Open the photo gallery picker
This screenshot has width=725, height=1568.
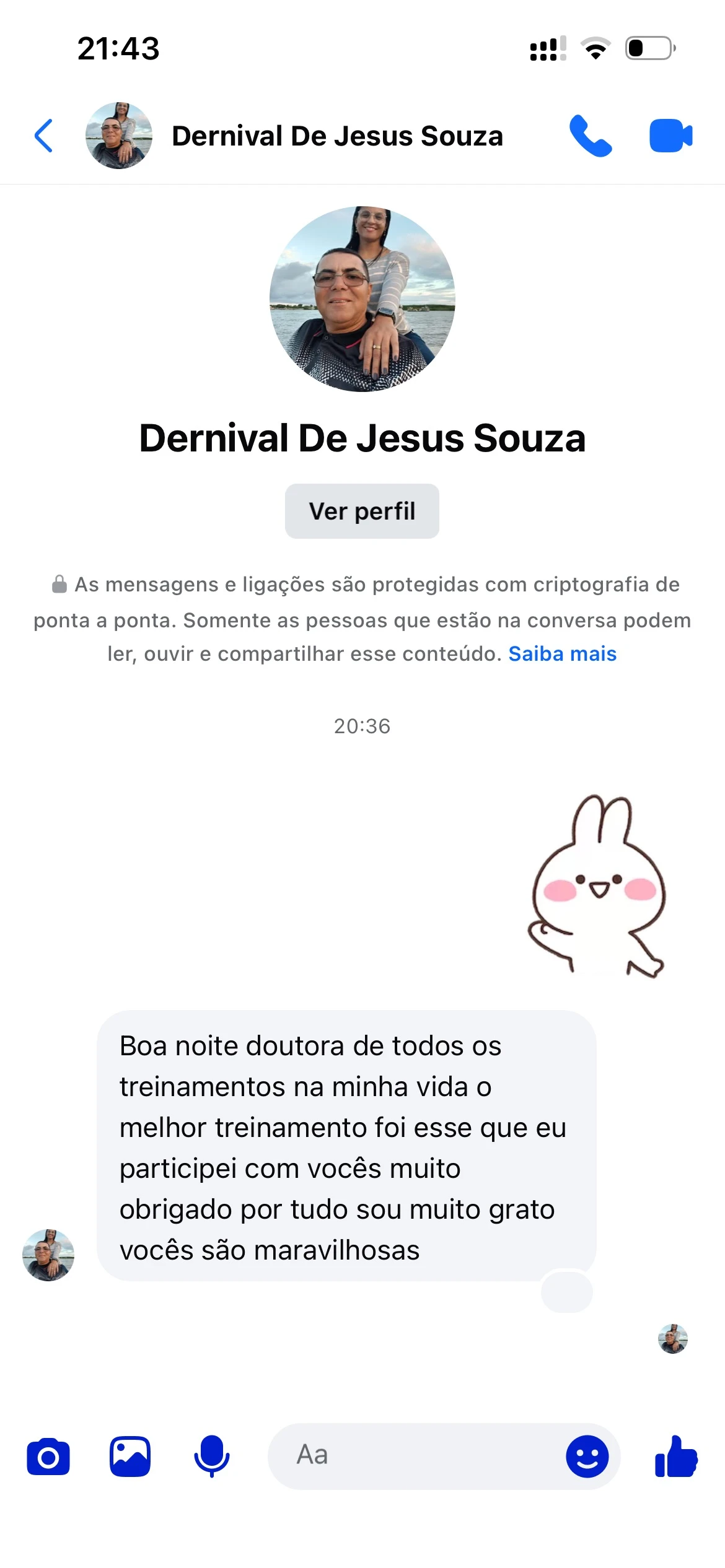pyautogui.click(x=130, y=1457)
